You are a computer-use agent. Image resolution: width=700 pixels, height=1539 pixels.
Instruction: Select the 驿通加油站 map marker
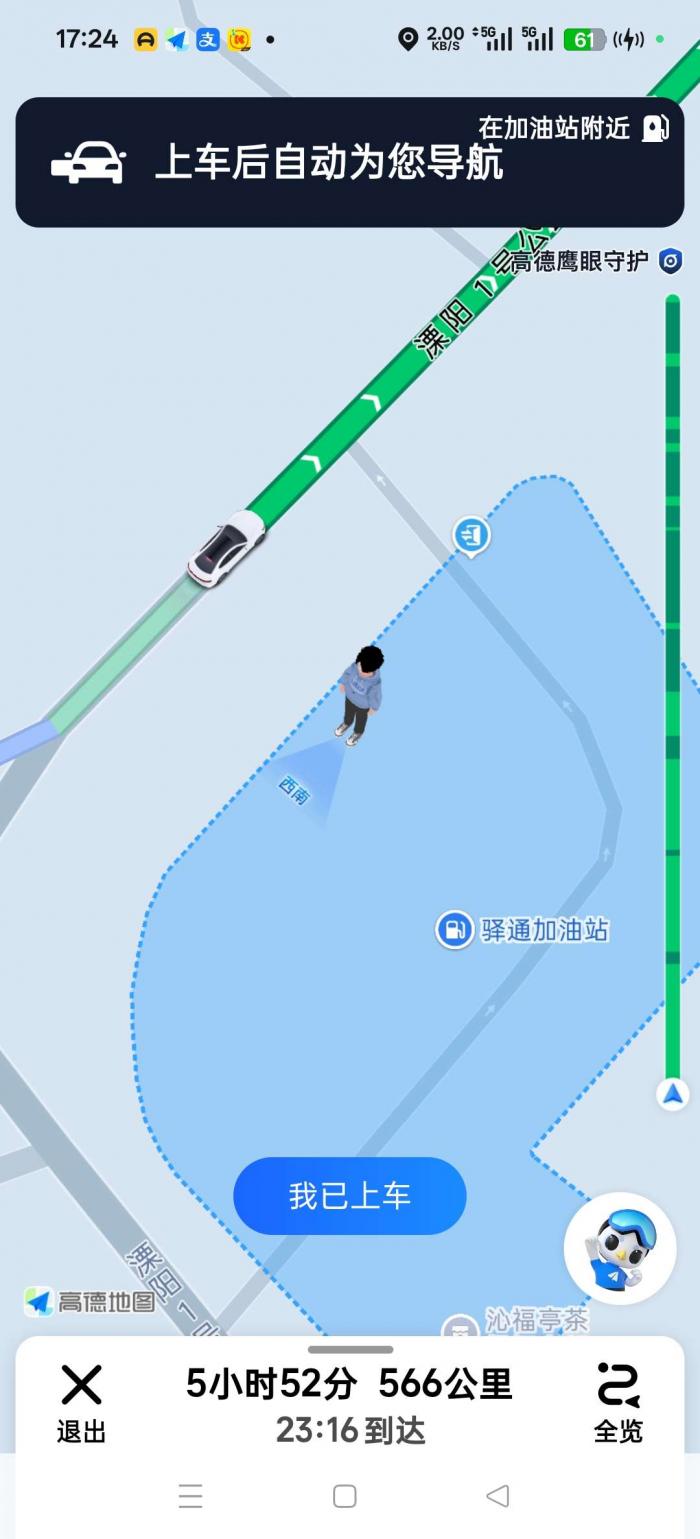(x=455, y=930)
